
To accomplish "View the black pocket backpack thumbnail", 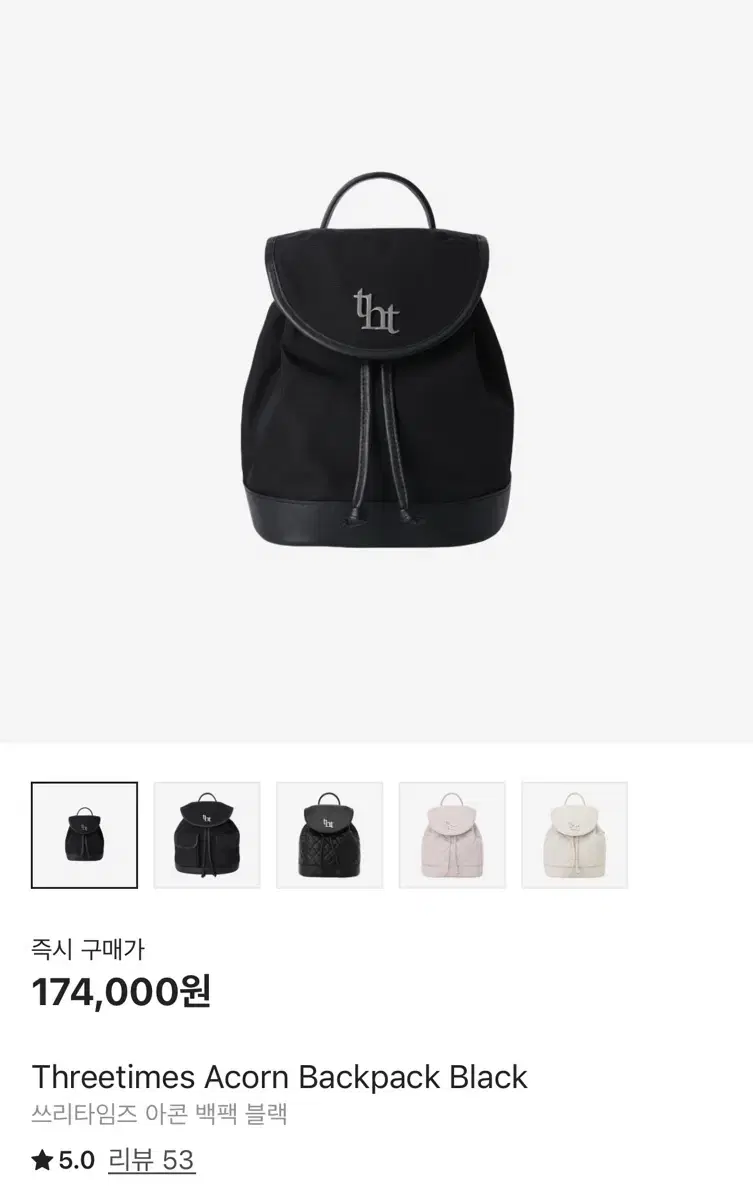I will pos(205,834).
